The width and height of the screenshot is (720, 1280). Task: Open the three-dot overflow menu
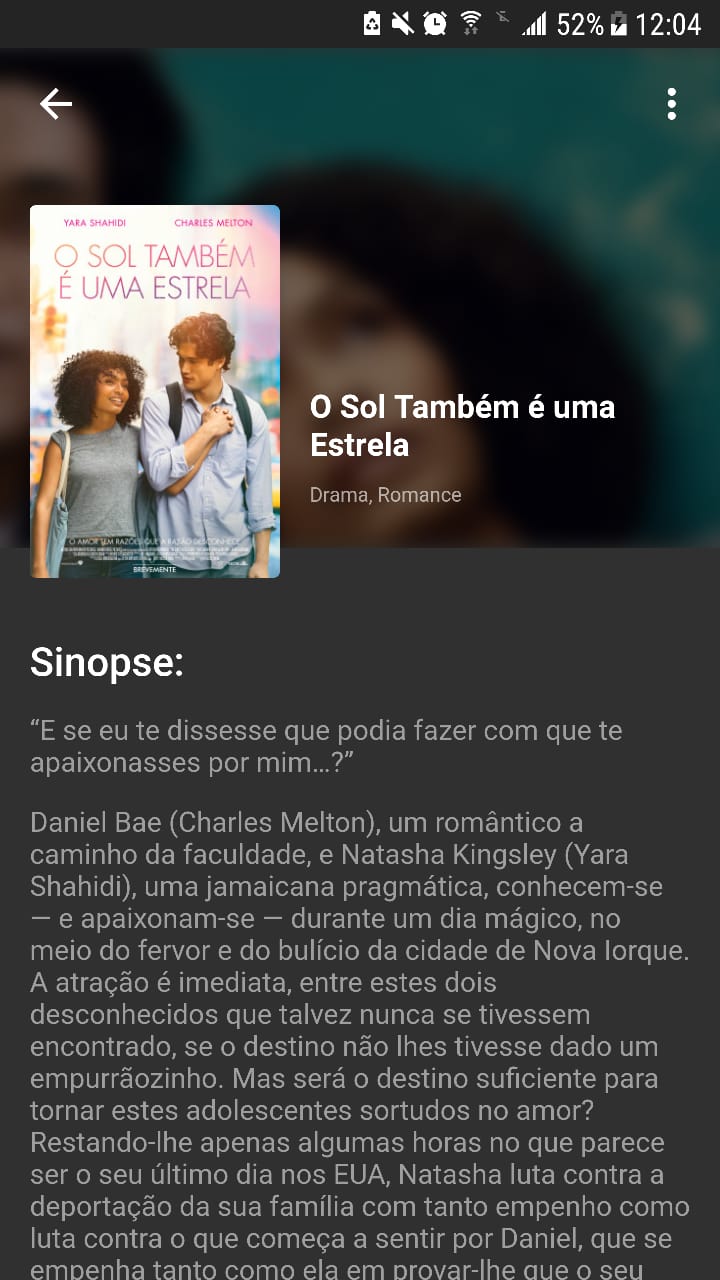[671, 104]
